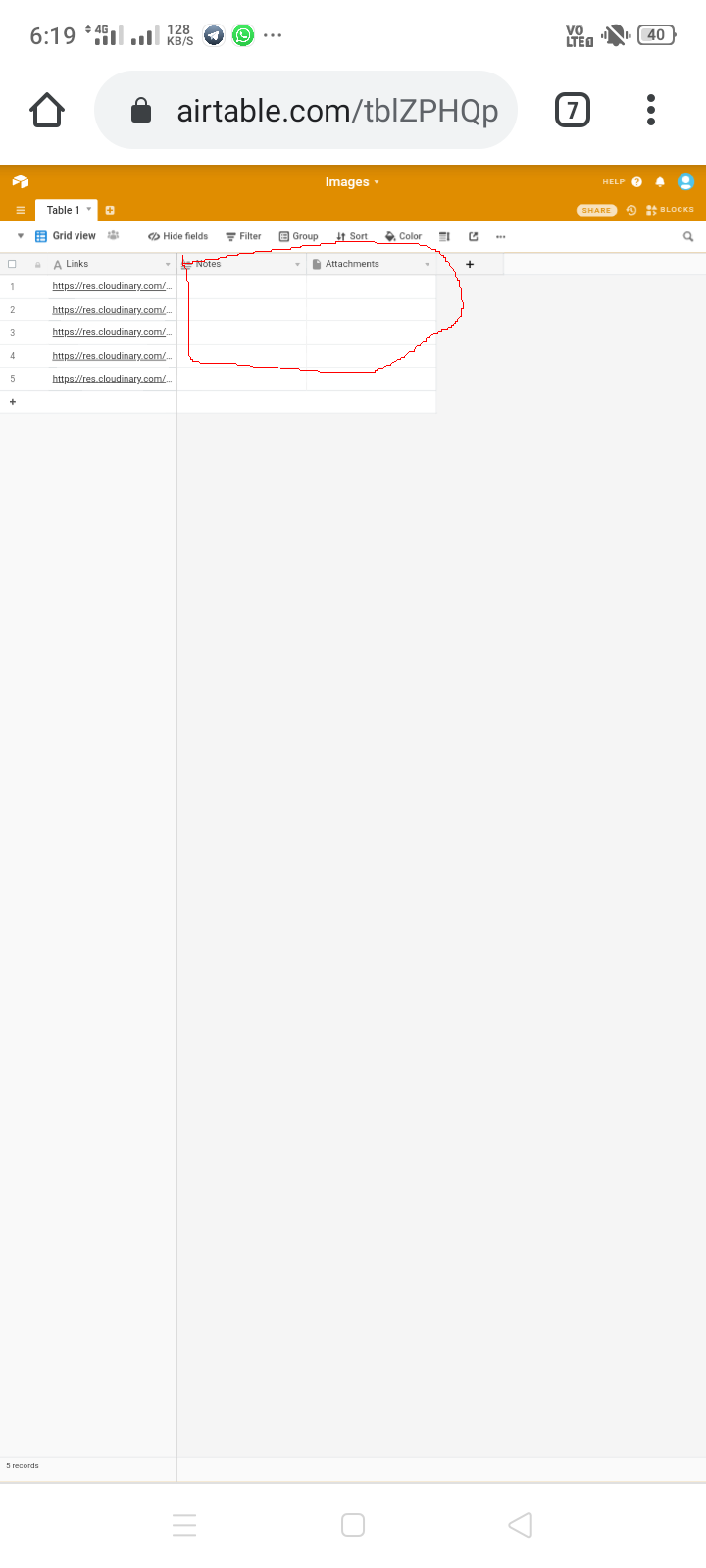Open Hide fields options
Viewport: 706px width, 1568px height.
[x=178, y=236]
